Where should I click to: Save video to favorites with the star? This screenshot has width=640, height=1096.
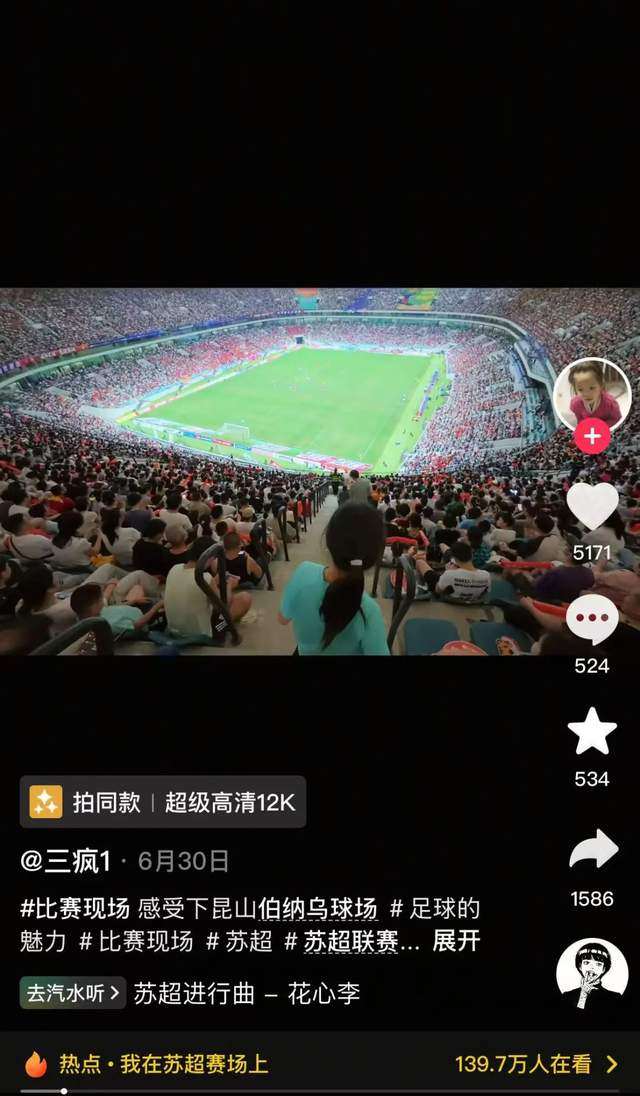click(x=592, y=732)
